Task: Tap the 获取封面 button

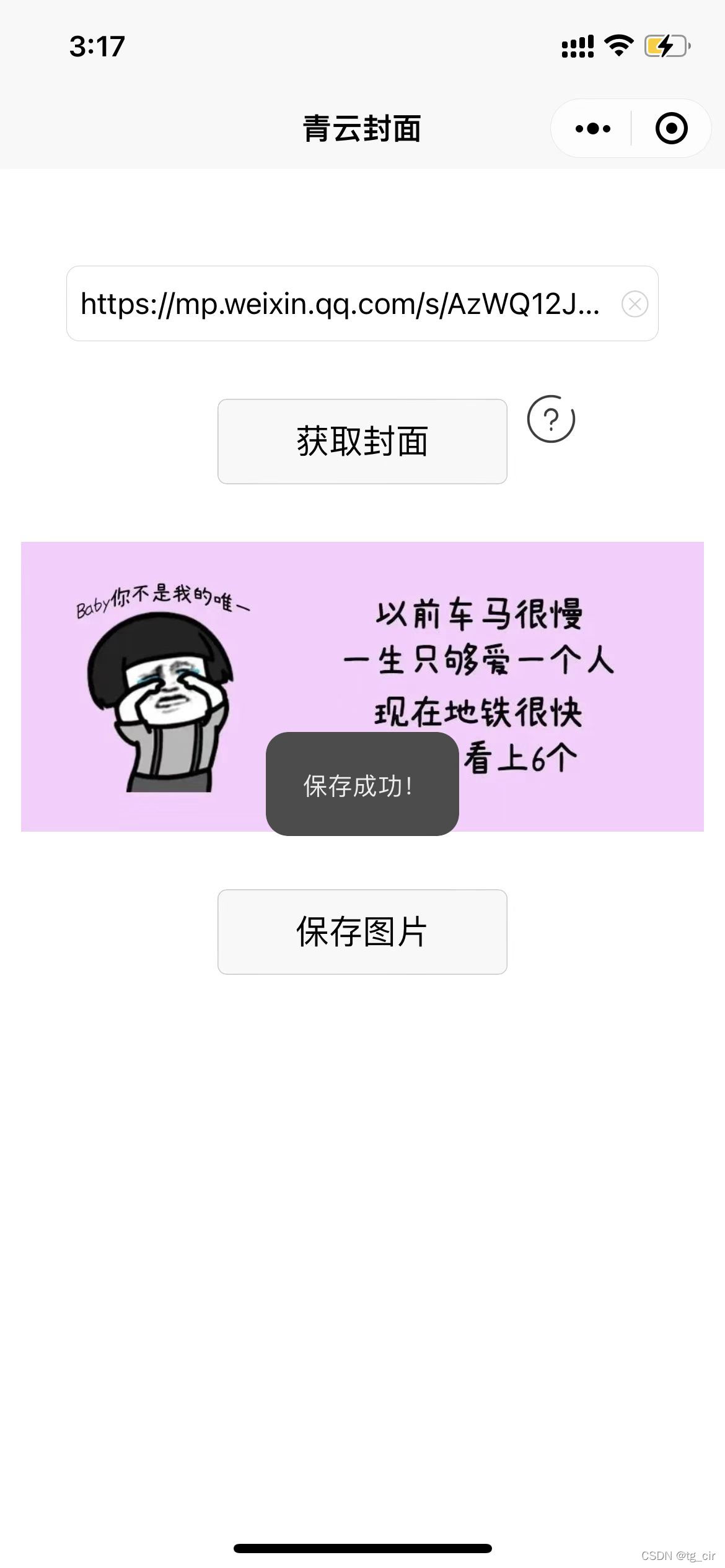Action: click(x=362, y=442)
